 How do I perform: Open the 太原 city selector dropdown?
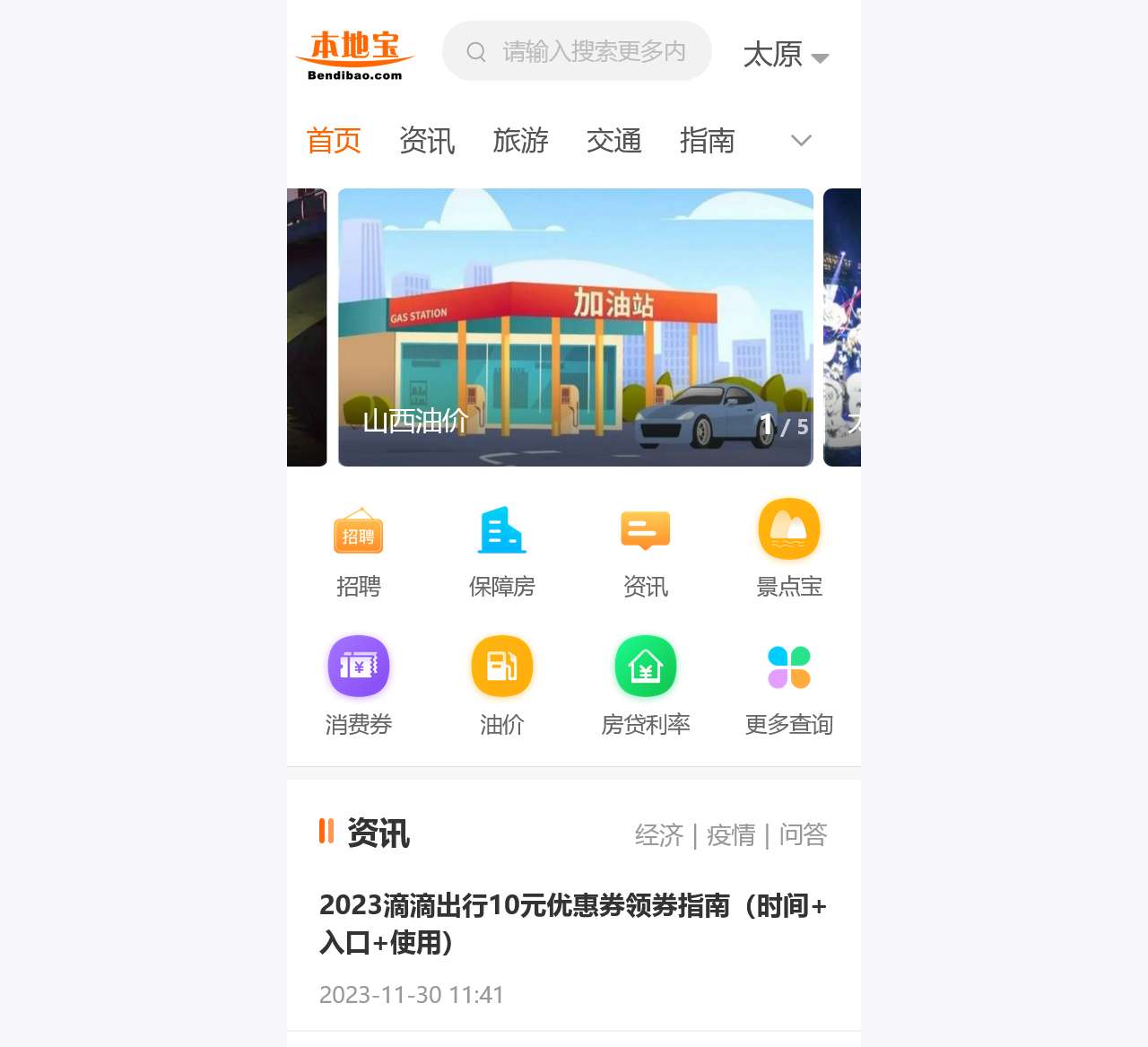tap(785, 55)
